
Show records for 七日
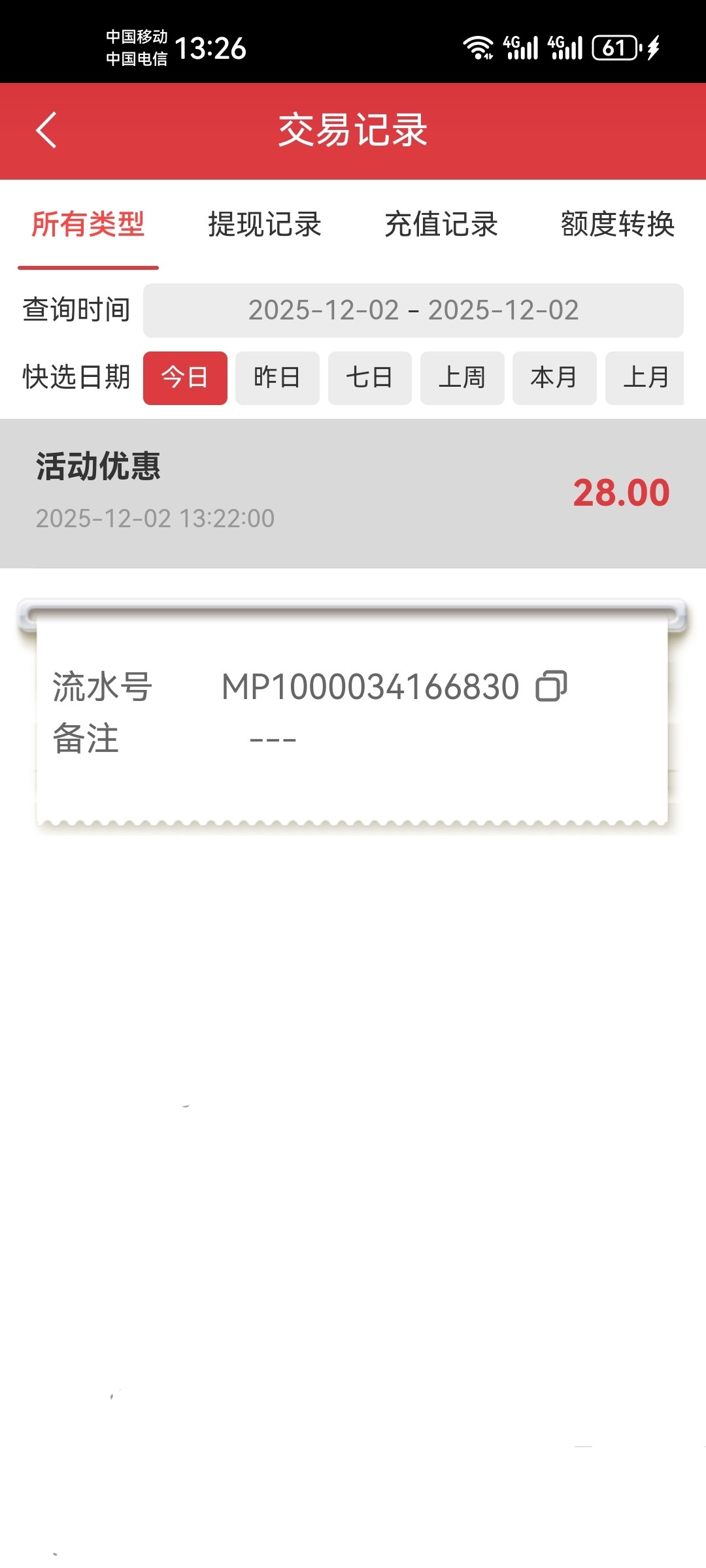click(369, 378)
